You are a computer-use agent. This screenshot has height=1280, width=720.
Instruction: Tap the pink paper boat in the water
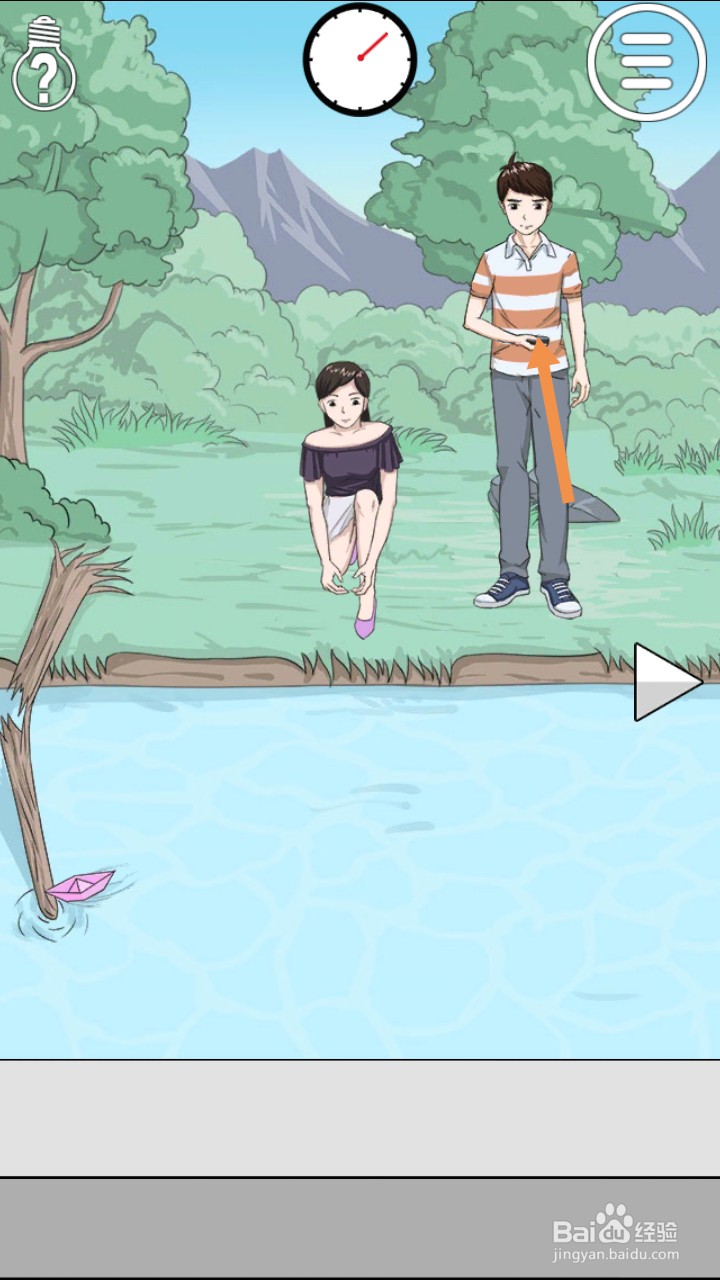(82, 884)
